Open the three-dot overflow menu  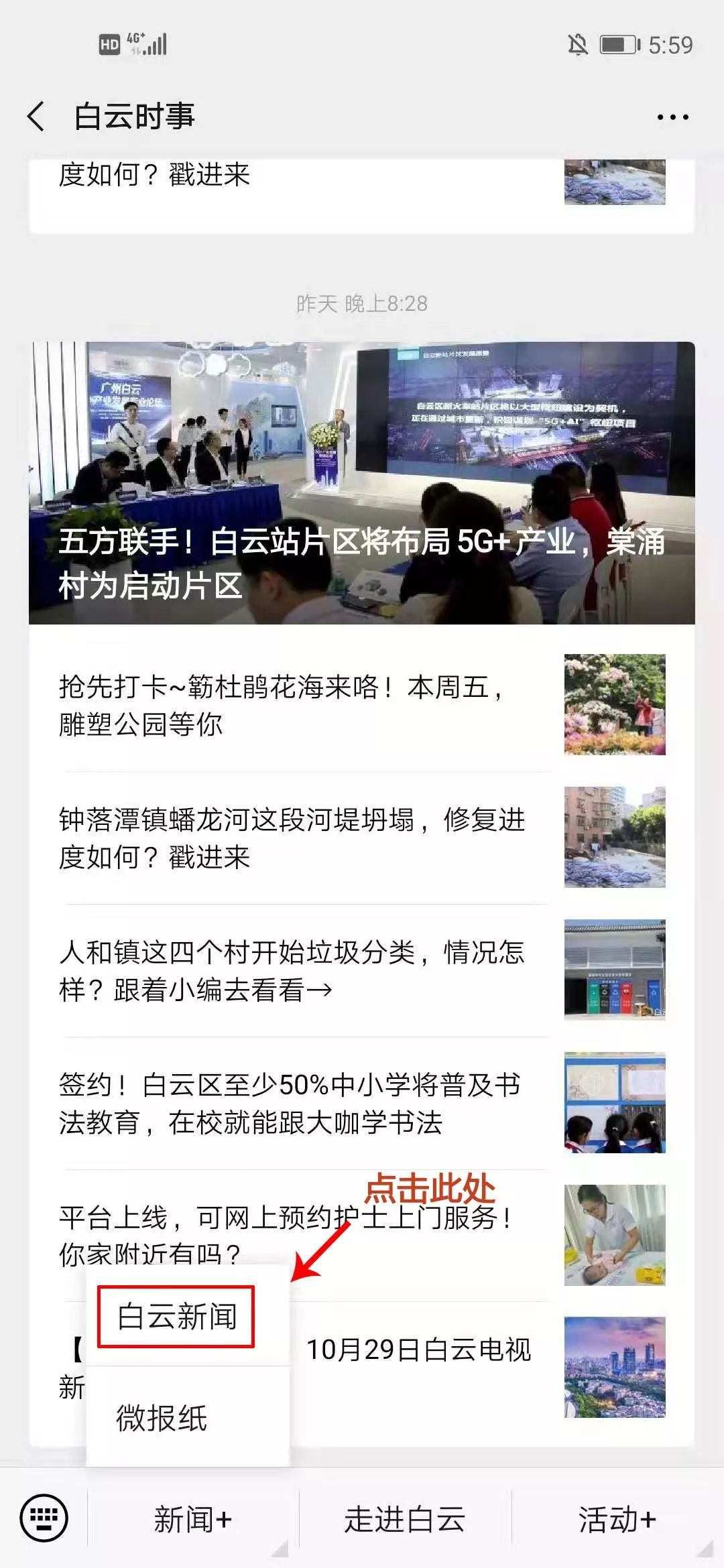672,117
